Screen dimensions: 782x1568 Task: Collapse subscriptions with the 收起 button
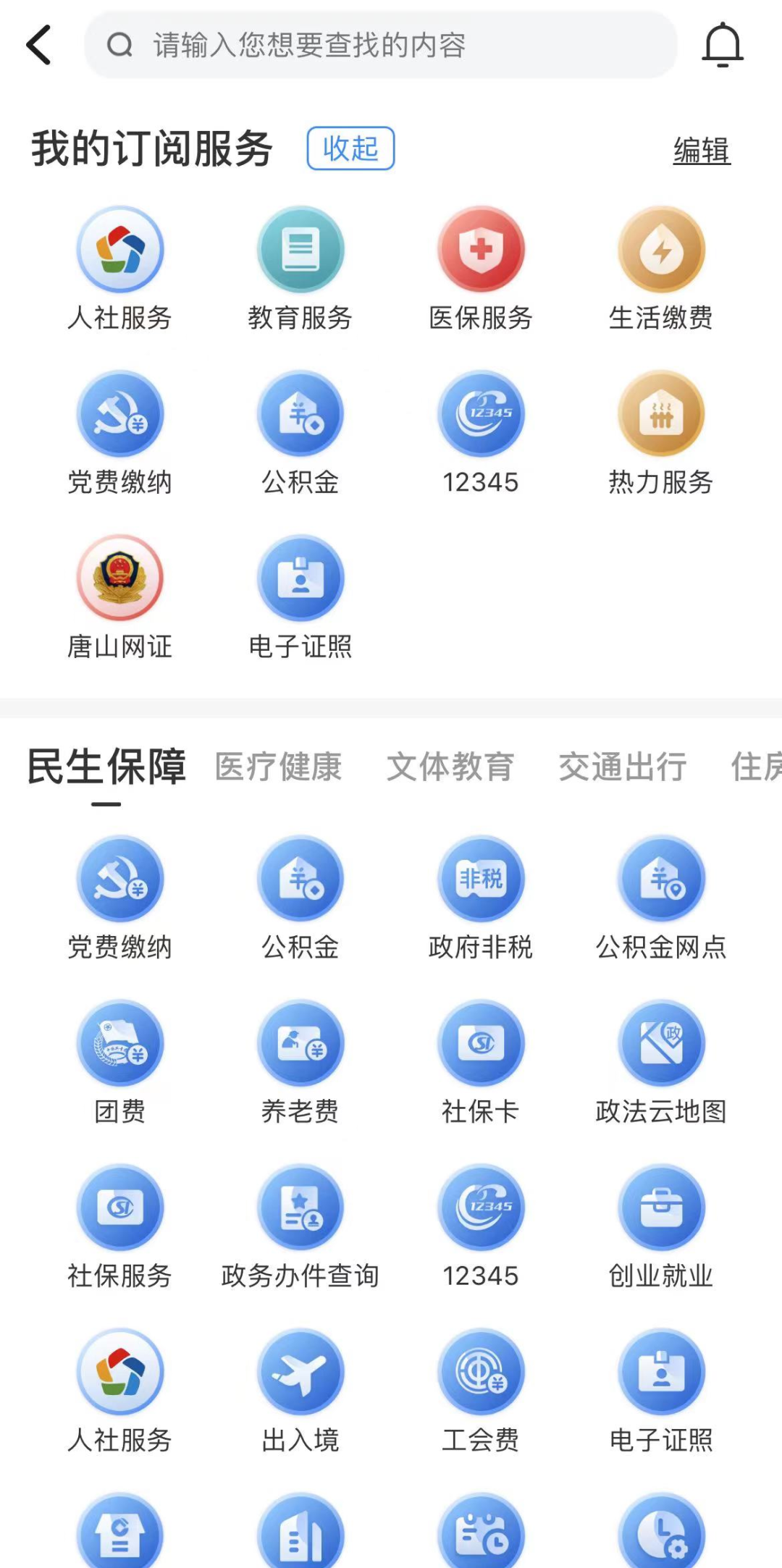350,148
